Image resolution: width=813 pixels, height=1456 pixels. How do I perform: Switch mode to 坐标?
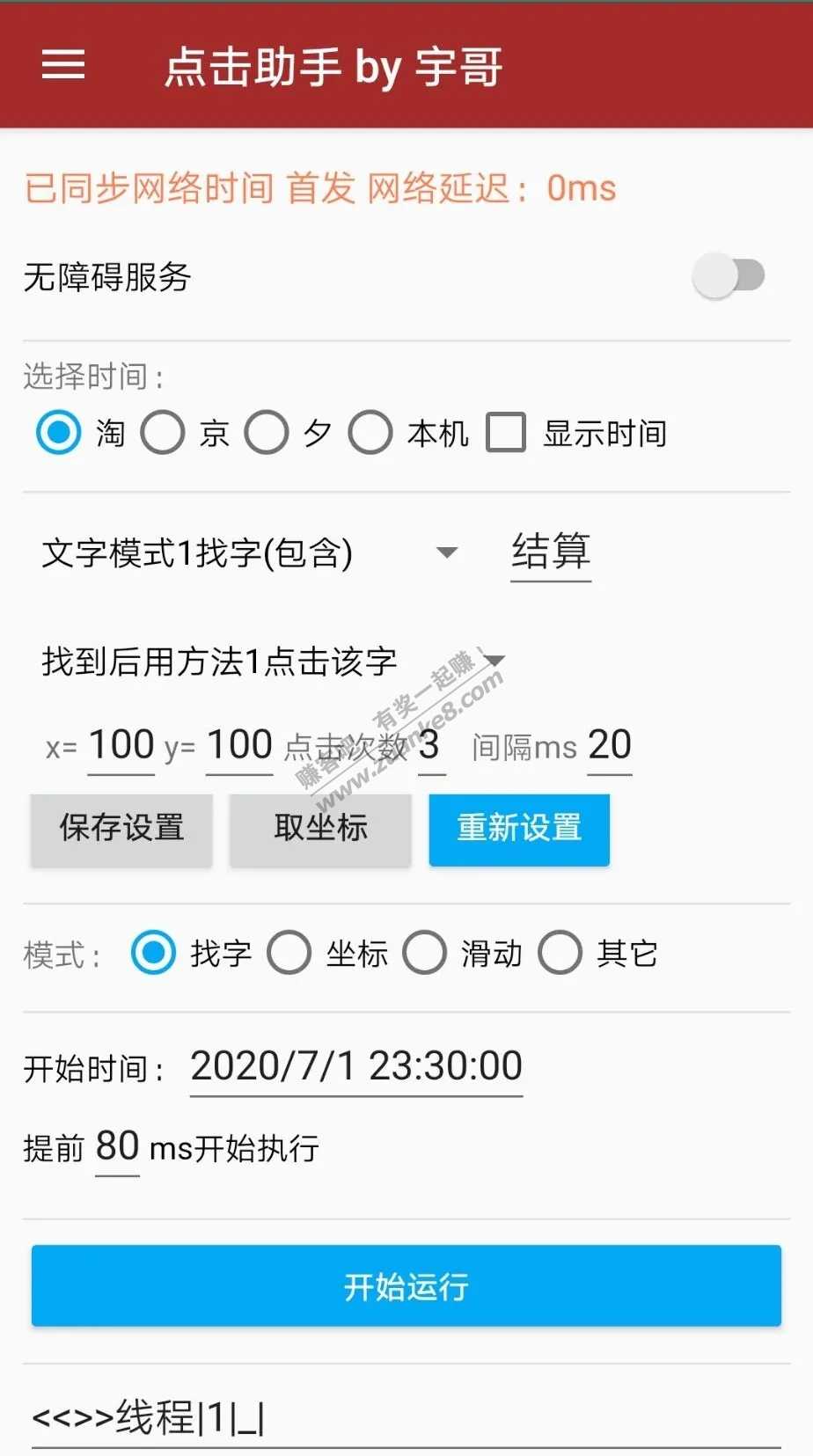pos(289,953)
